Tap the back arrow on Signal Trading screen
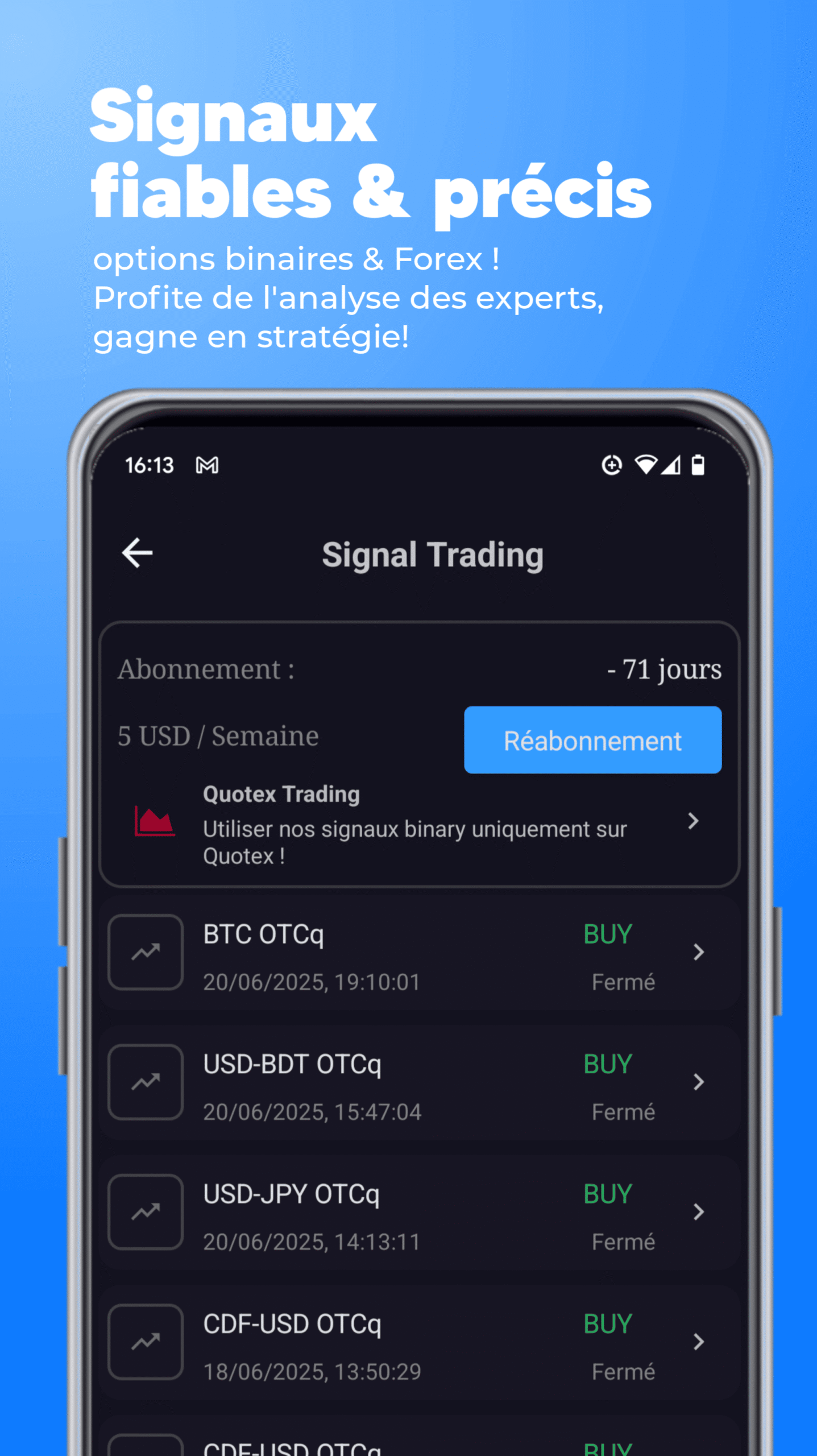The width and height of the screenshot is (817, 1456). (x=136, y=552)
